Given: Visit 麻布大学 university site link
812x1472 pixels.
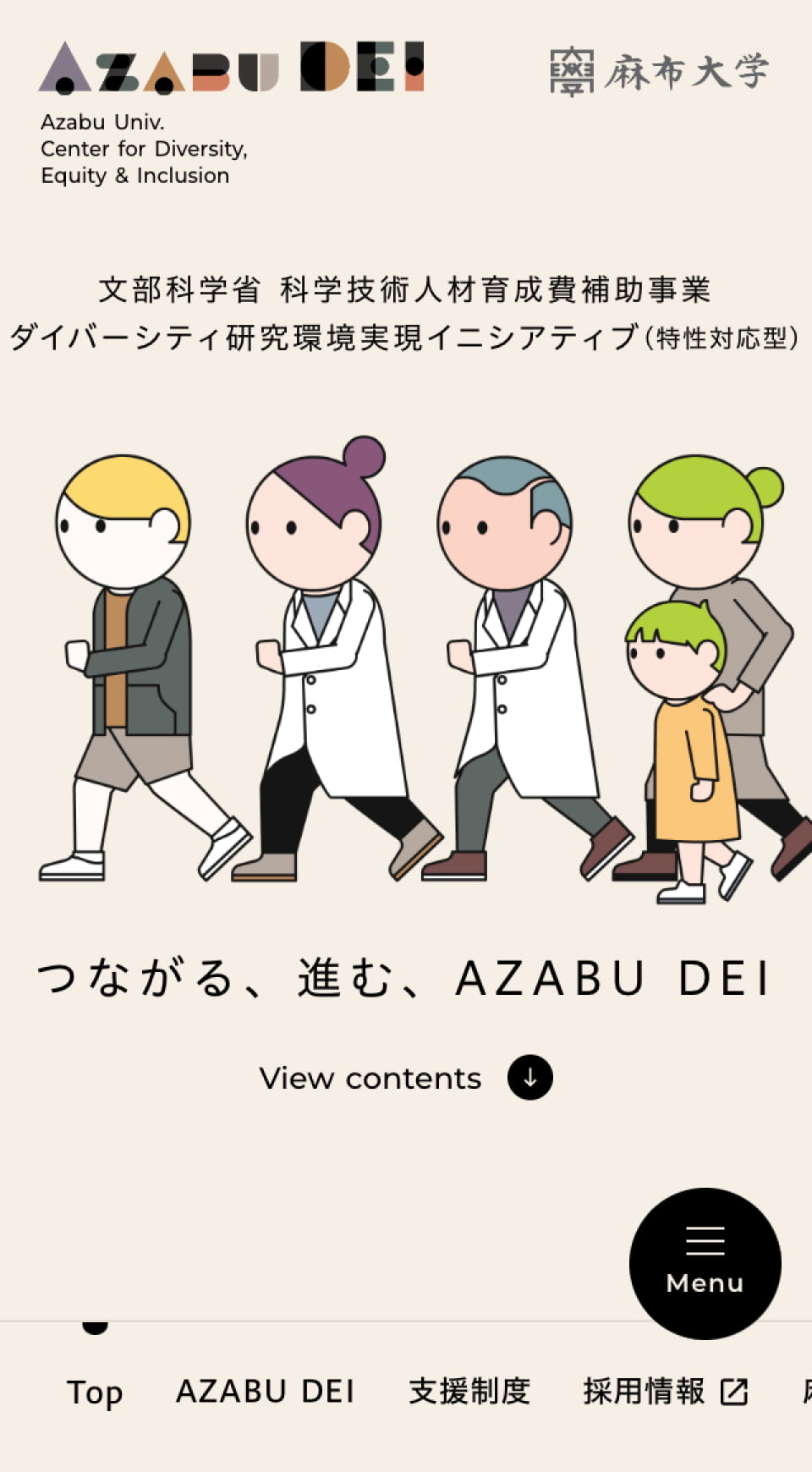Looking at the screenshot, I should [x=659, y=71].
